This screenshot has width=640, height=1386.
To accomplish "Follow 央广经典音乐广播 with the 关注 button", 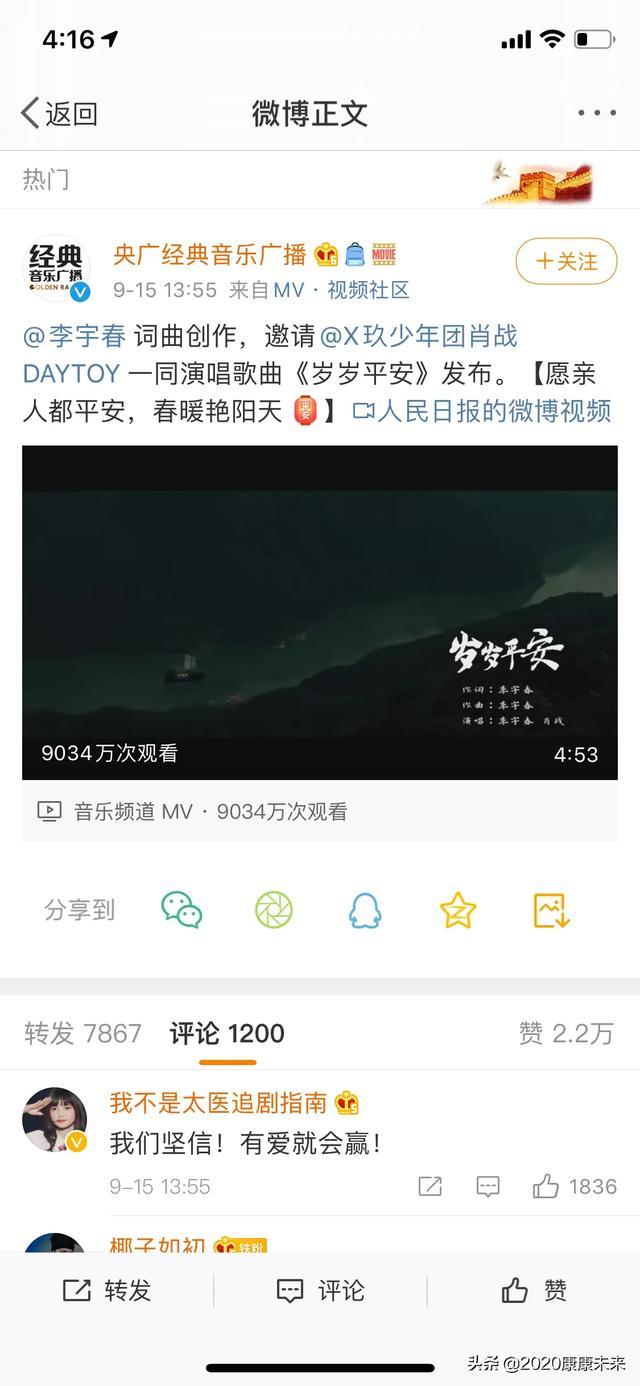I will tap(566, 261).
